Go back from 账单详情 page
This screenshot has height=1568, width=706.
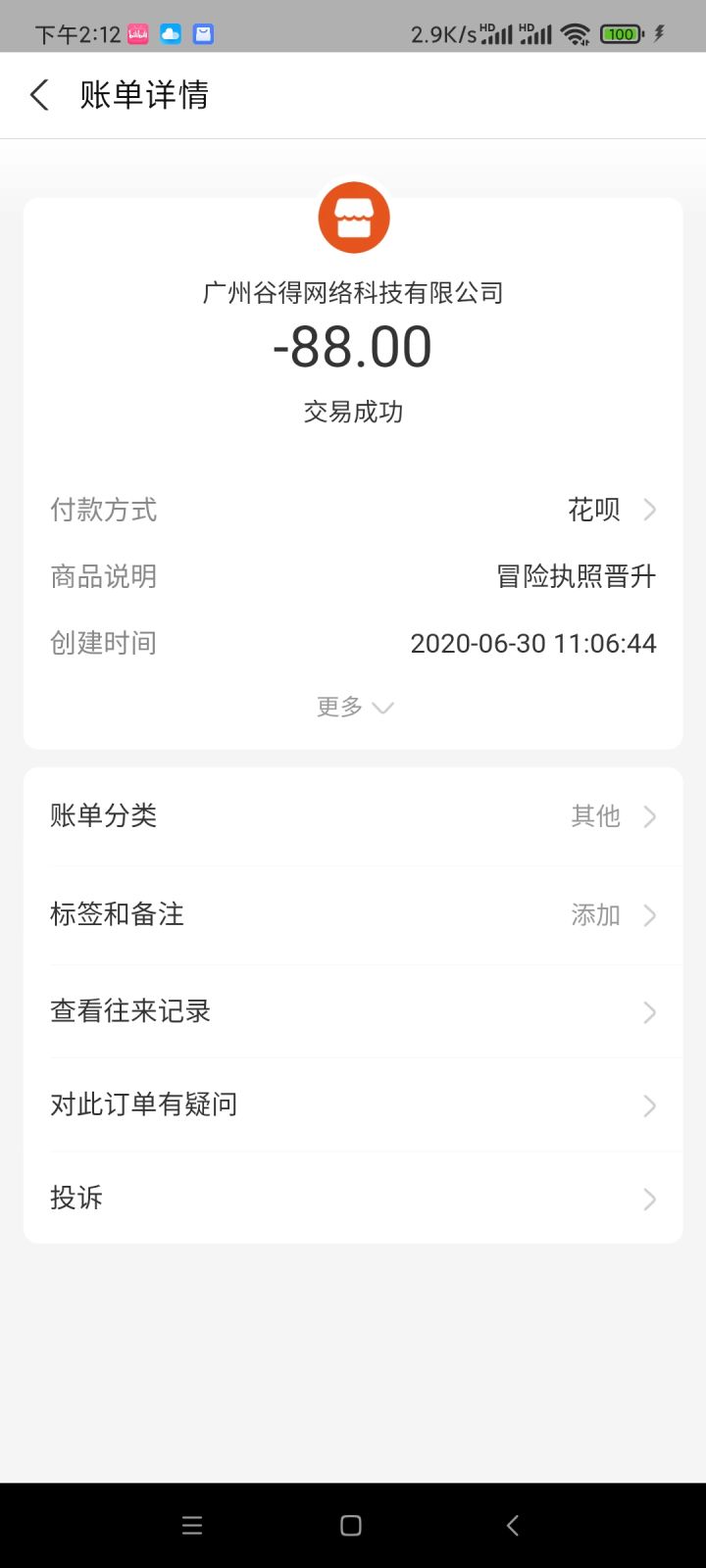[39, 95]
